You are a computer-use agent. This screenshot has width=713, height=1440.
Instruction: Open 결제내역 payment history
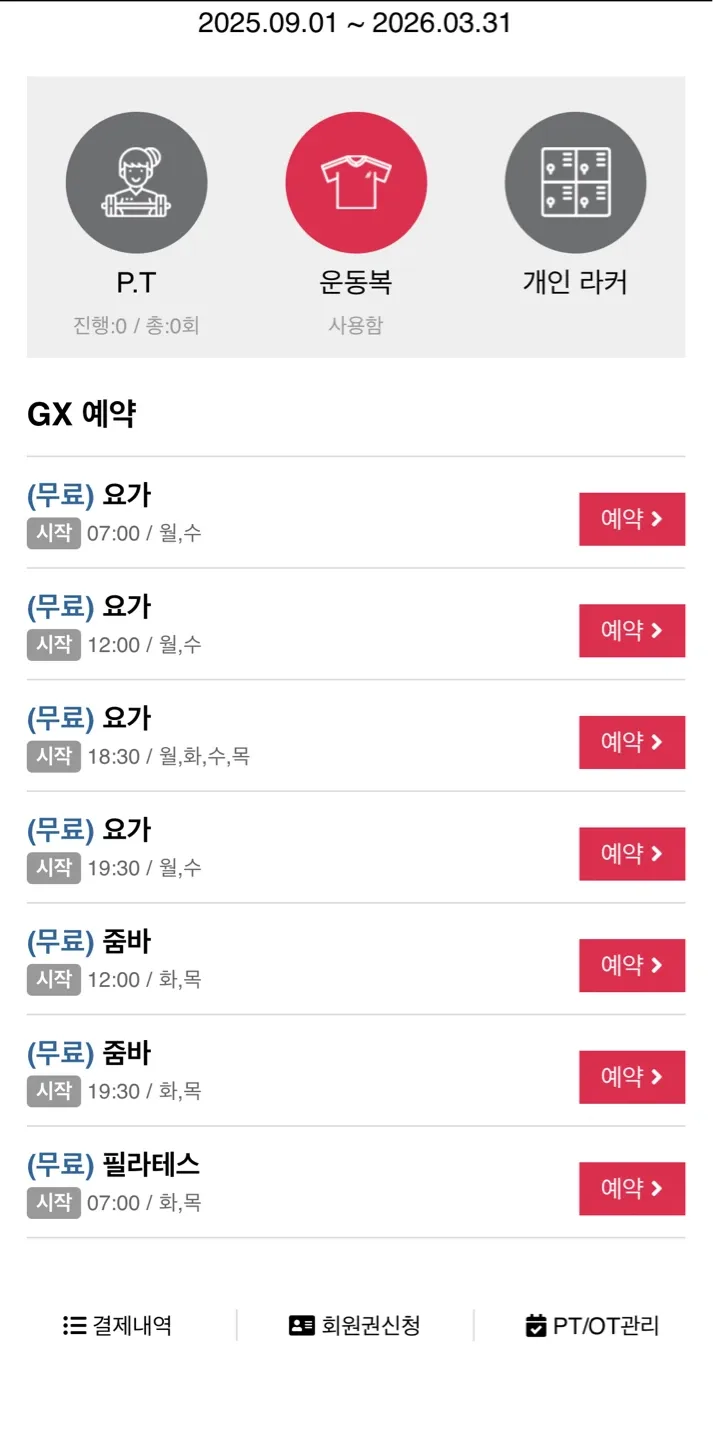[x=118, y=1326]
